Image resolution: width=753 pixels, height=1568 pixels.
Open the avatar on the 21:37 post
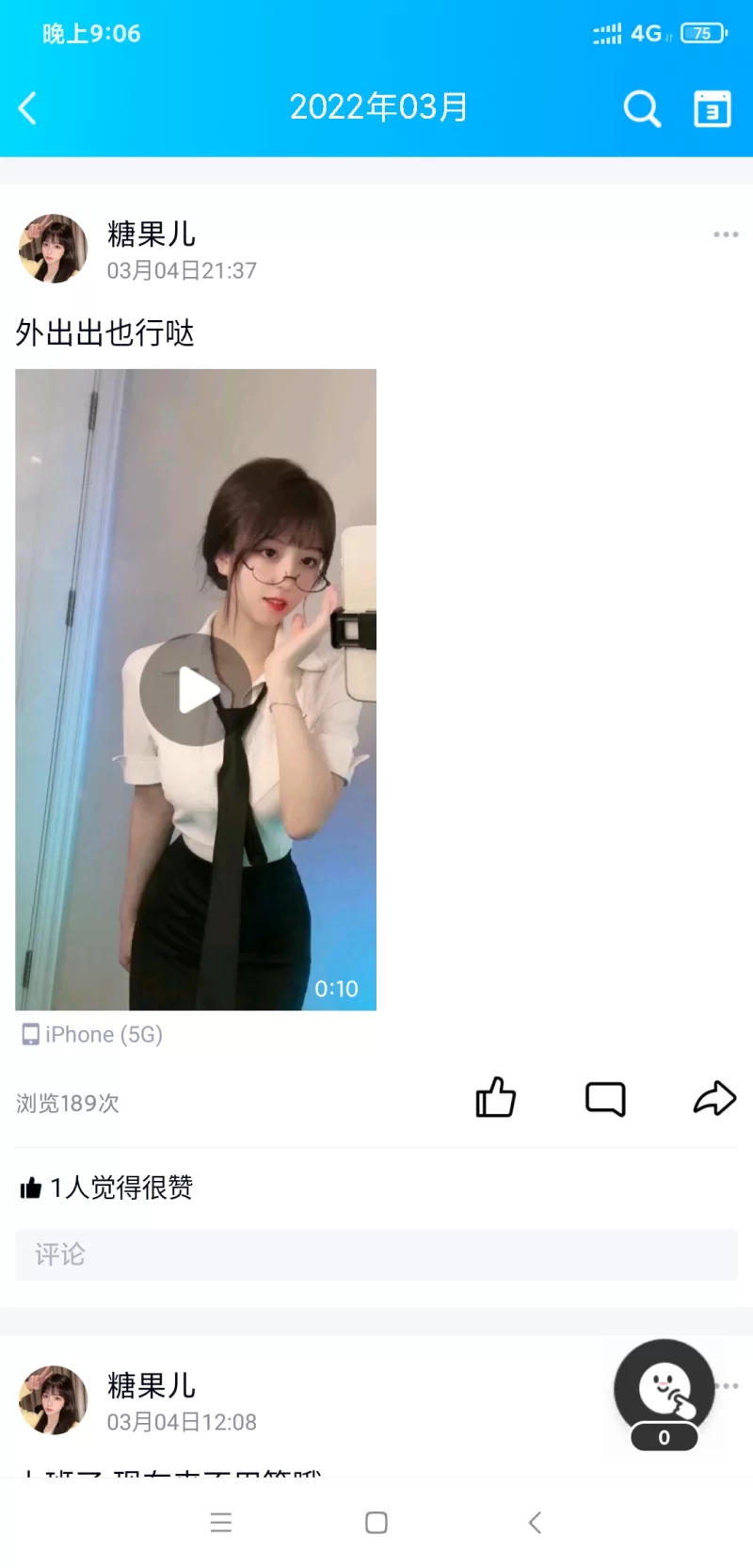pos(53,249)
